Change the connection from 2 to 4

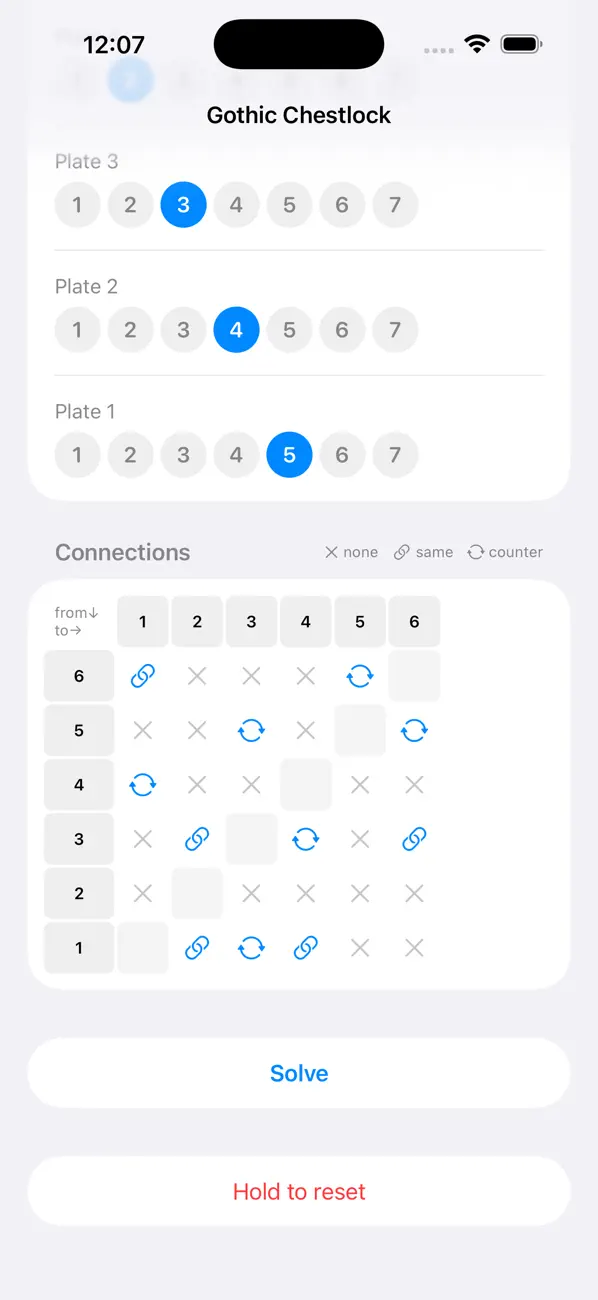click(306, 893)
